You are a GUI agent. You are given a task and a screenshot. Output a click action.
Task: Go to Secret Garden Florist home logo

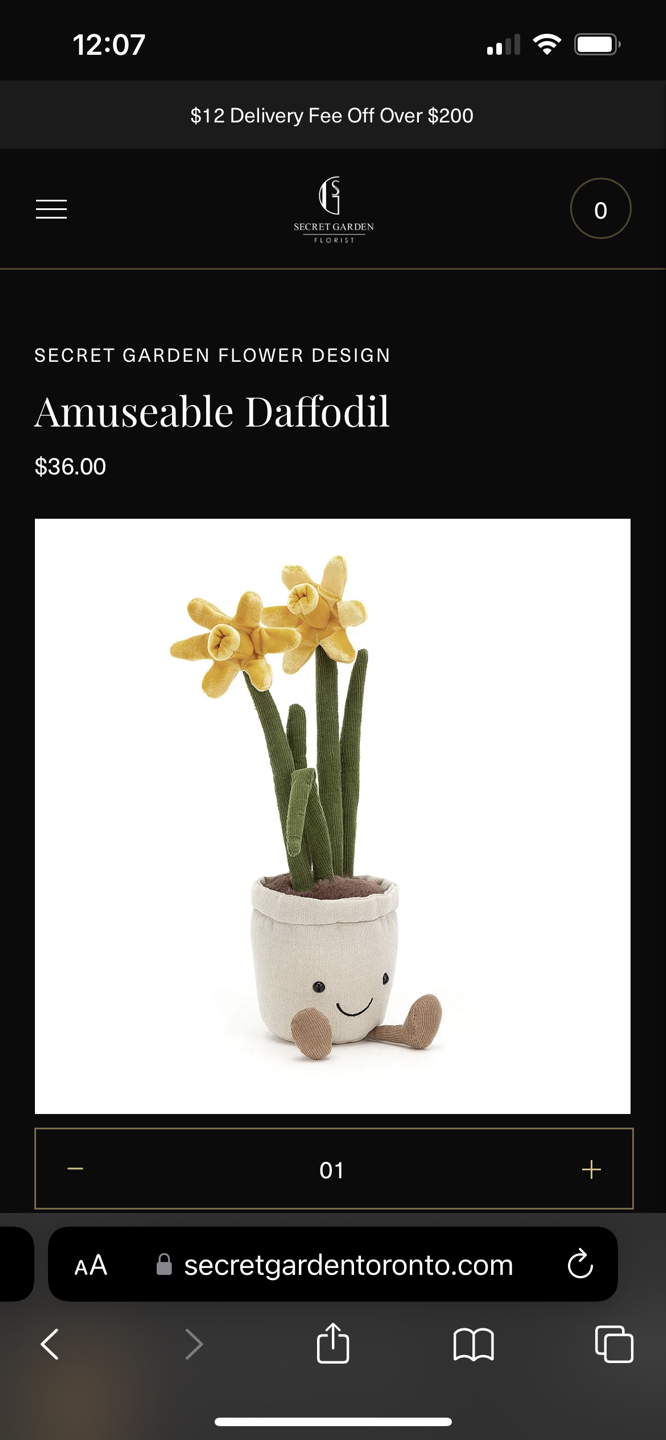pos(333,209)
